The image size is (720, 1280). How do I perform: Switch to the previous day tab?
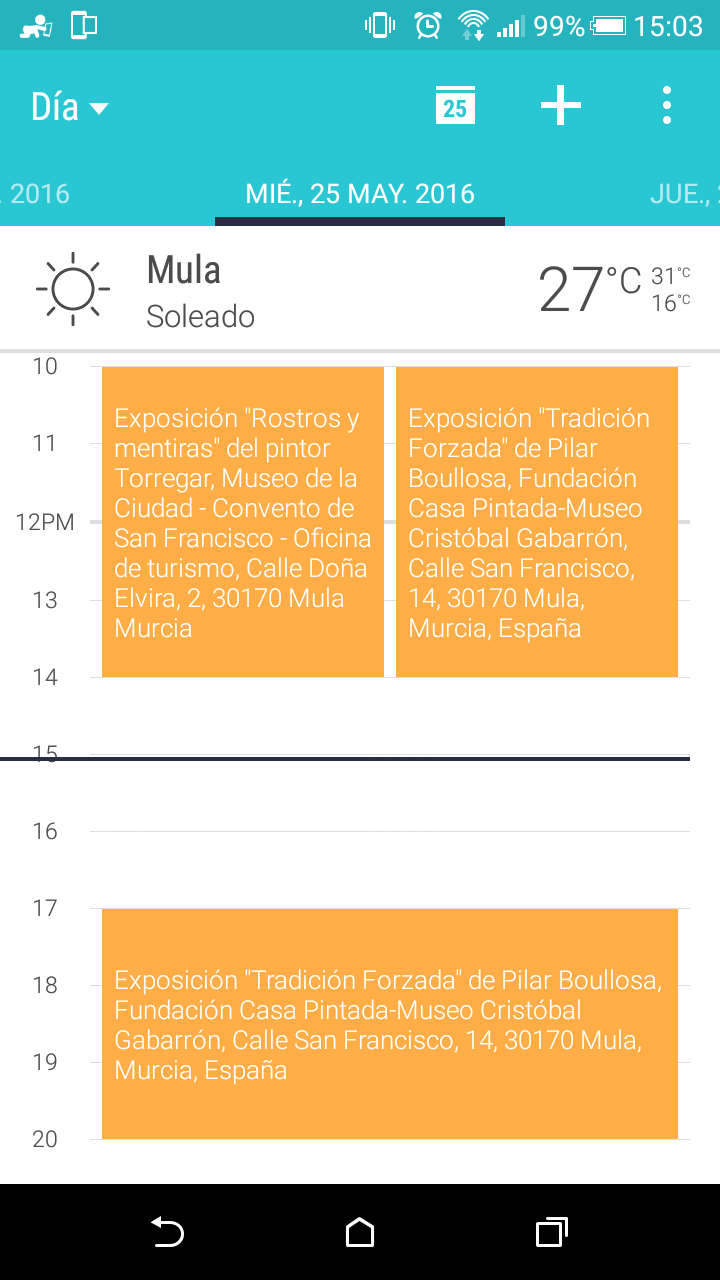point(38,194)
